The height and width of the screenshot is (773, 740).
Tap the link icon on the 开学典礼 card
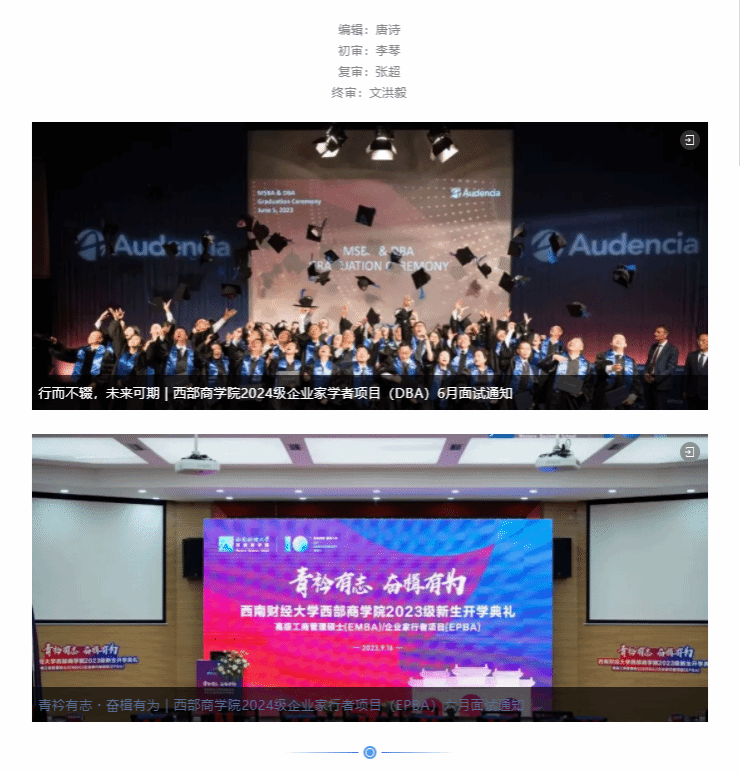point(689,452)
